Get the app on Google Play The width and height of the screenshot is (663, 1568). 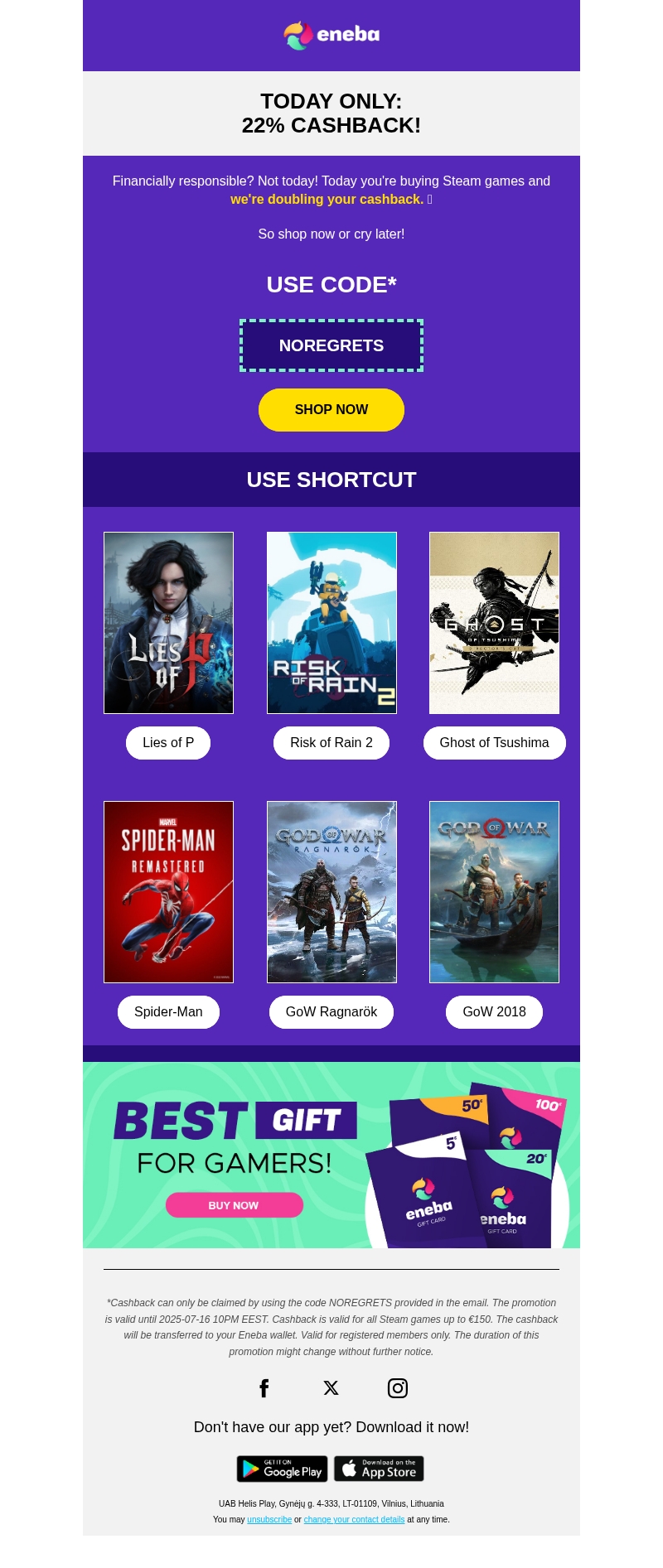click(x=282, y=1469)
